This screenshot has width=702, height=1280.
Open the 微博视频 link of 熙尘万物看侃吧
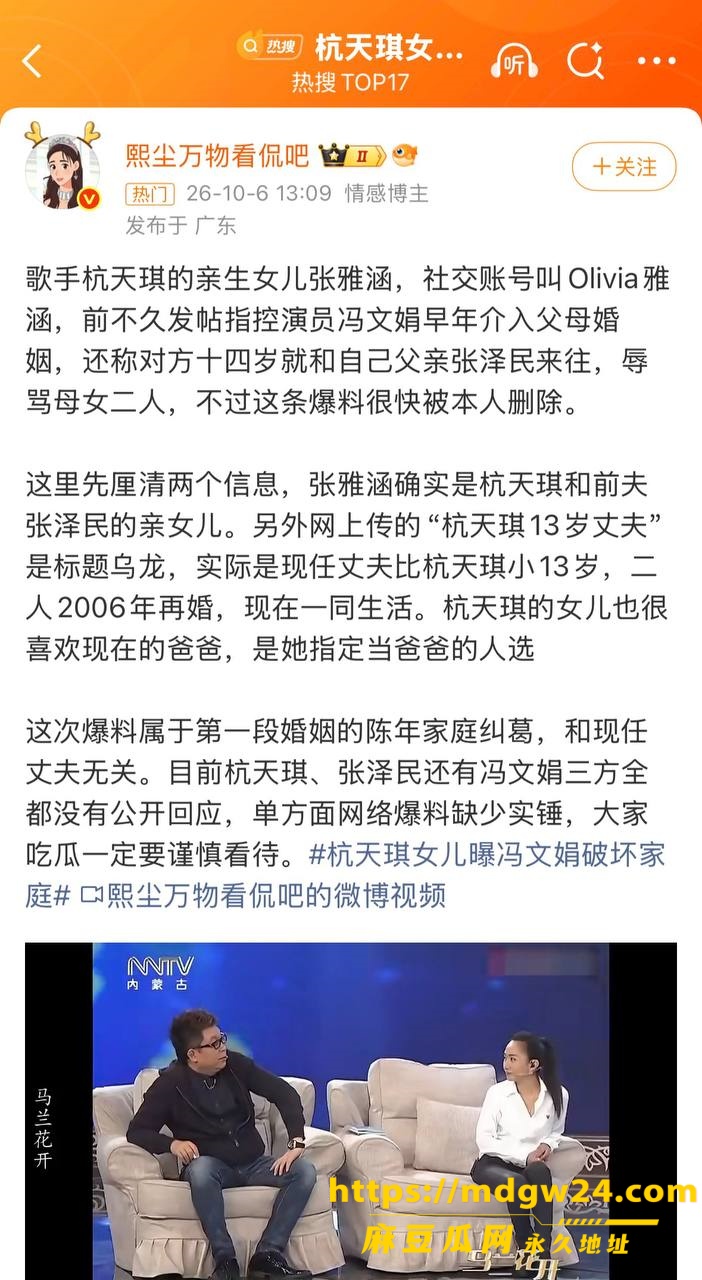(x=262, y=894)
